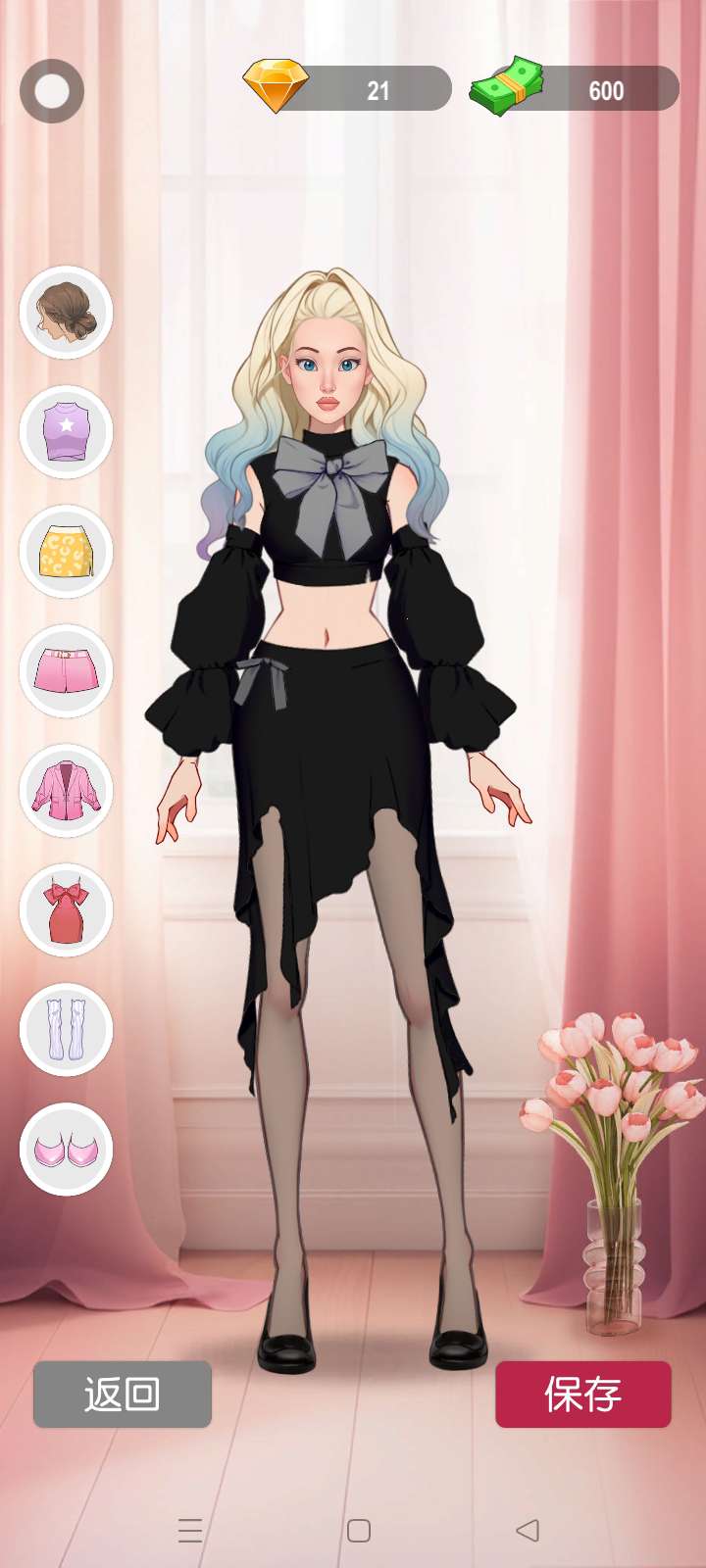This screenshot has width=706, height=1568.
Task: Tap the round circle button at top left
Action: 52,91
